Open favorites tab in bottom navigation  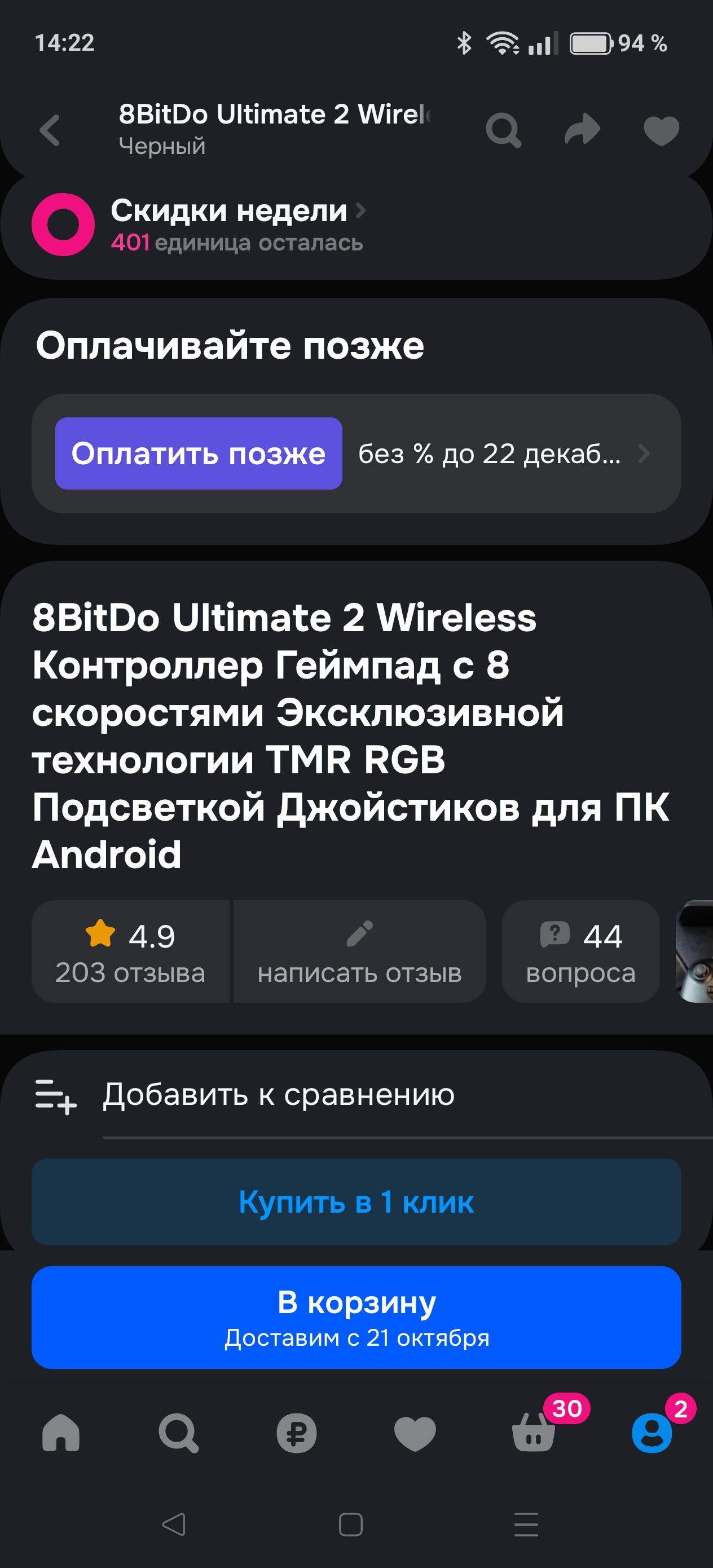[x=415, y=1433]
